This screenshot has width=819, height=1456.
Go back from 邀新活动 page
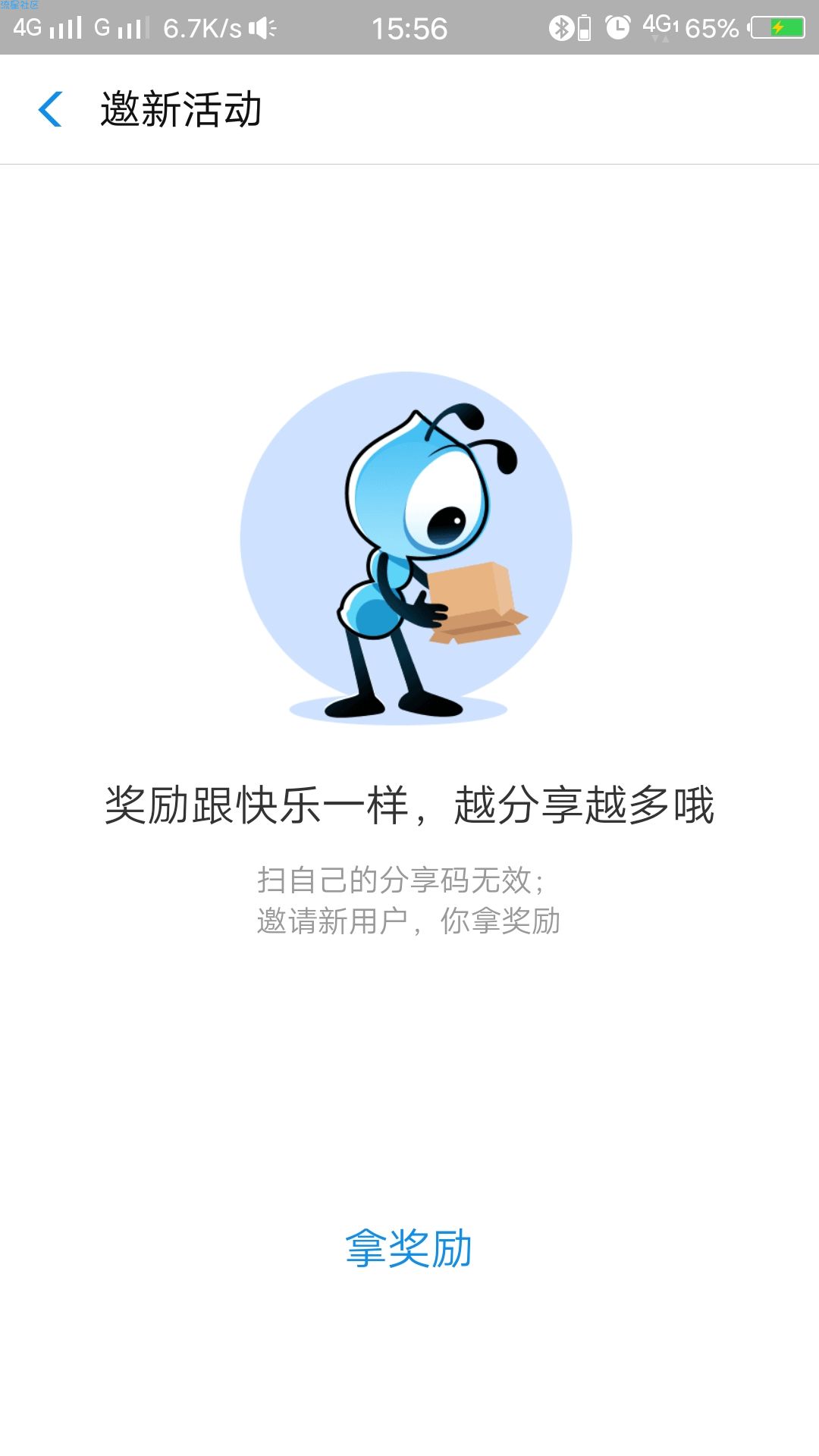(50, 109)
